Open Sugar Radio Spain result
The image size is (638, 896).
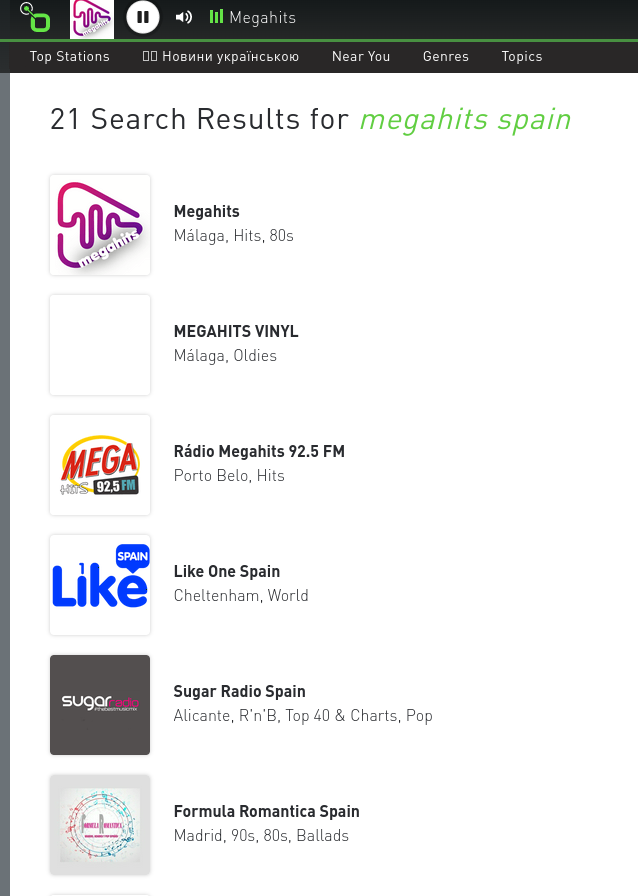click(314, 705)
